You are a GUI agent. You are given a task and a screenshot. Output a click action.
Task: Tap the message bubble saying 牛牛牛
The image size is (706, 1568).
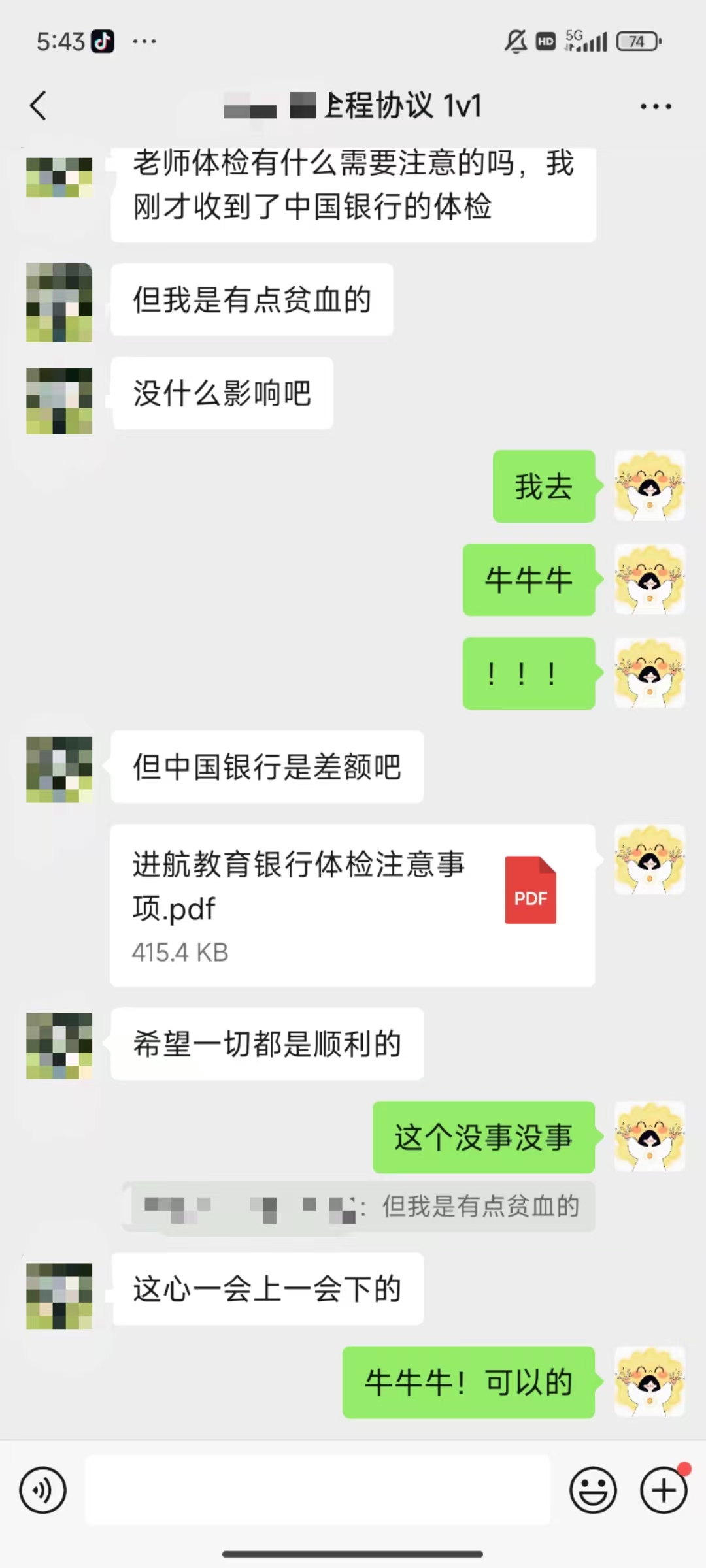[x=528, y=580]
